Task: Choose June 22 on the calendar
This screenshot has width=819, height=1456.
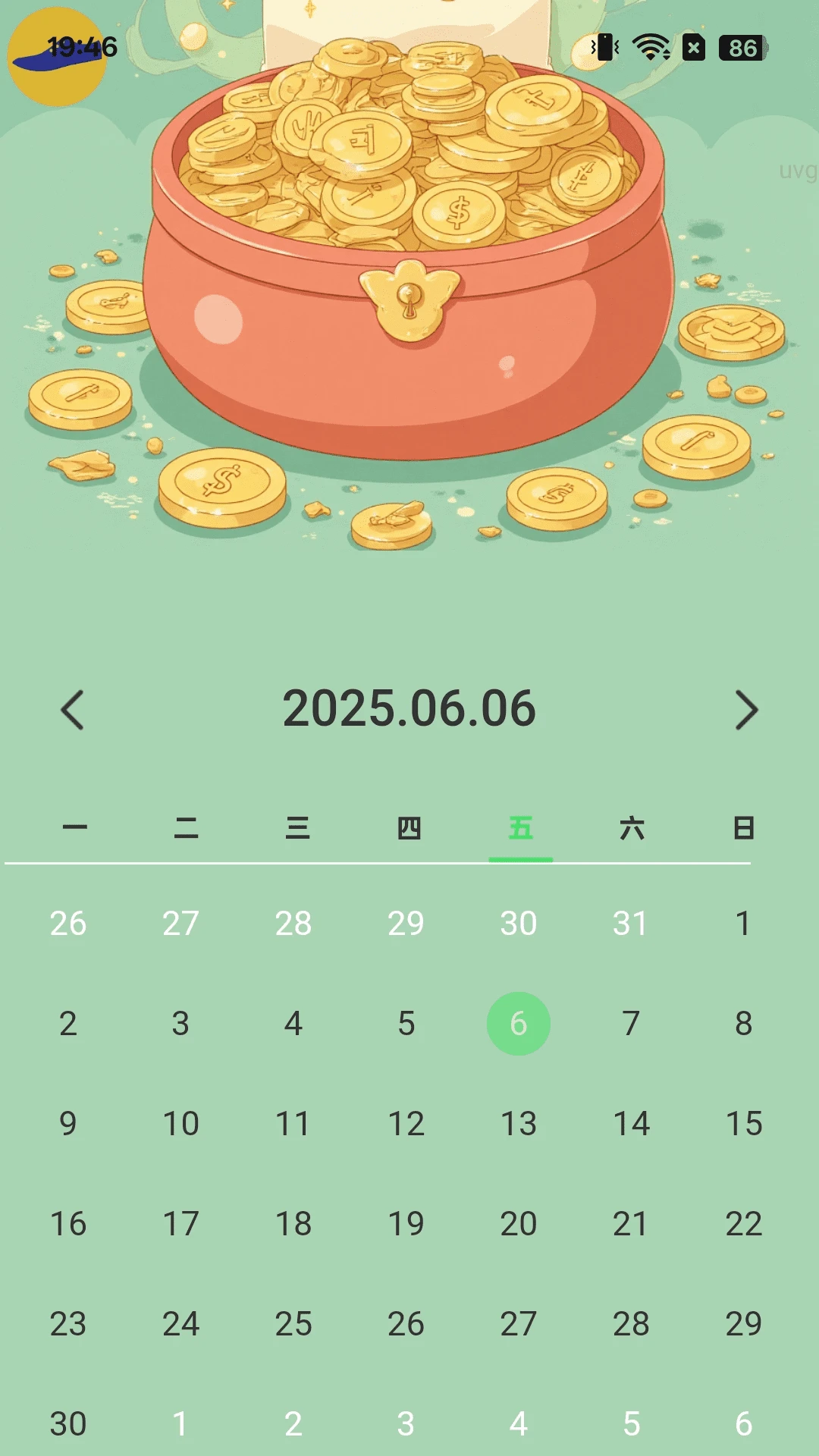Action: pos(743,1224)
